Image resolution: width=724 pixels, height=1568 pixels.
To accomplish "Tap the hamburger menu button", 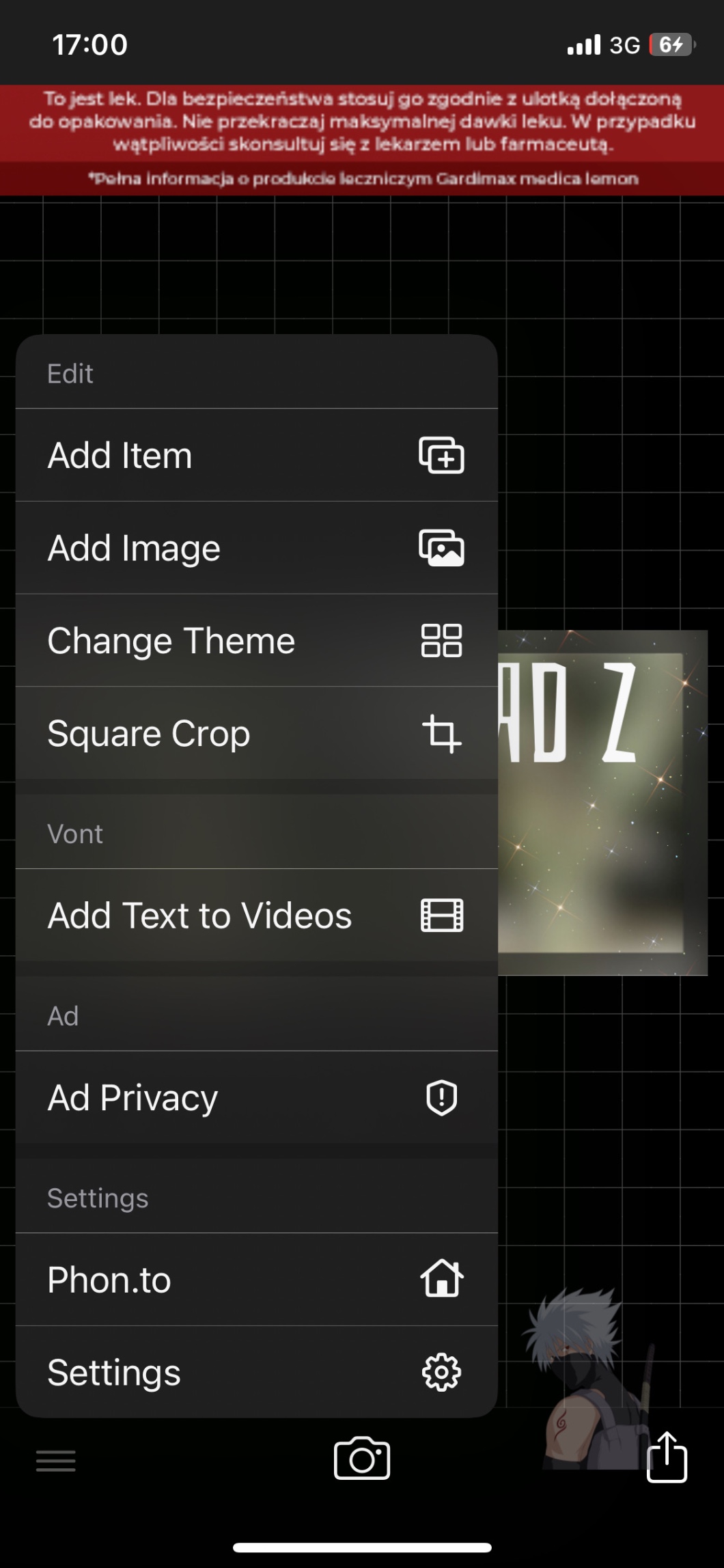I will 56,1461.
